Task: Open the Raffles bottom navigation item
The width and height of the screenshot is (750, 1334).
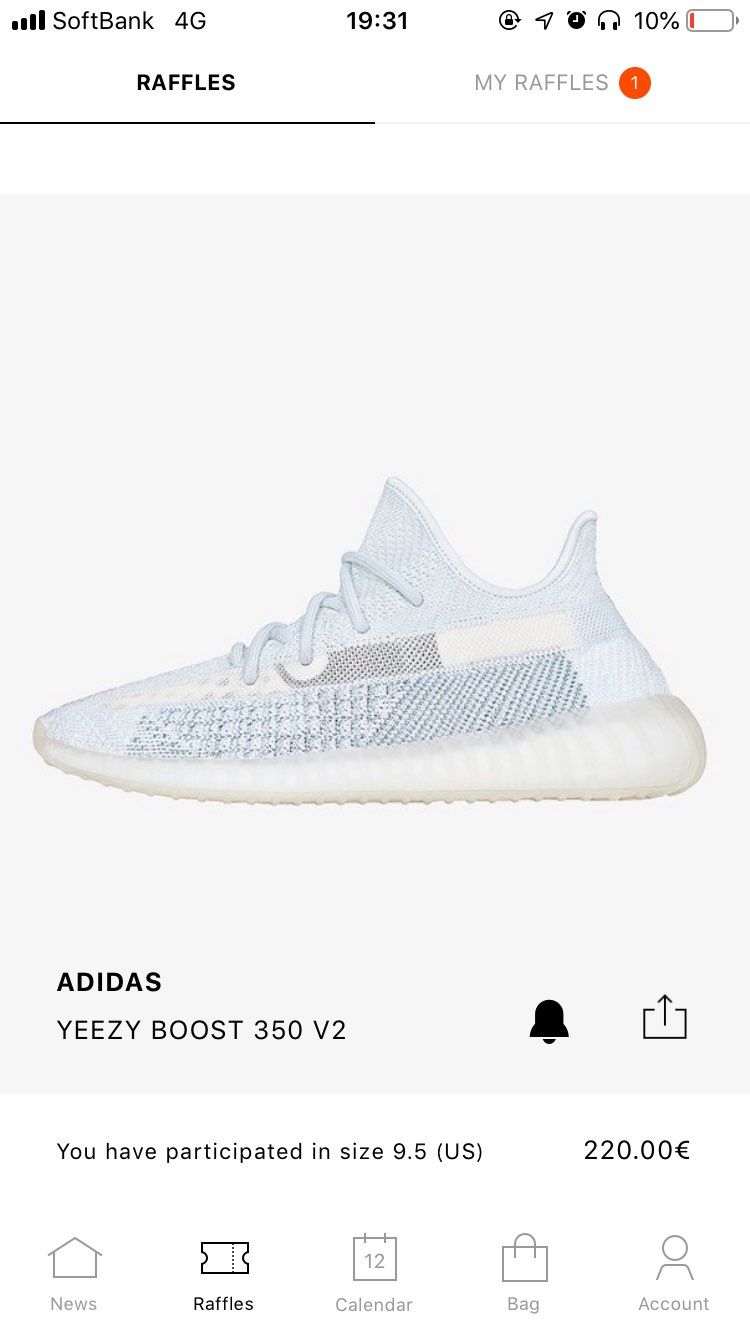Action: 224,1274
